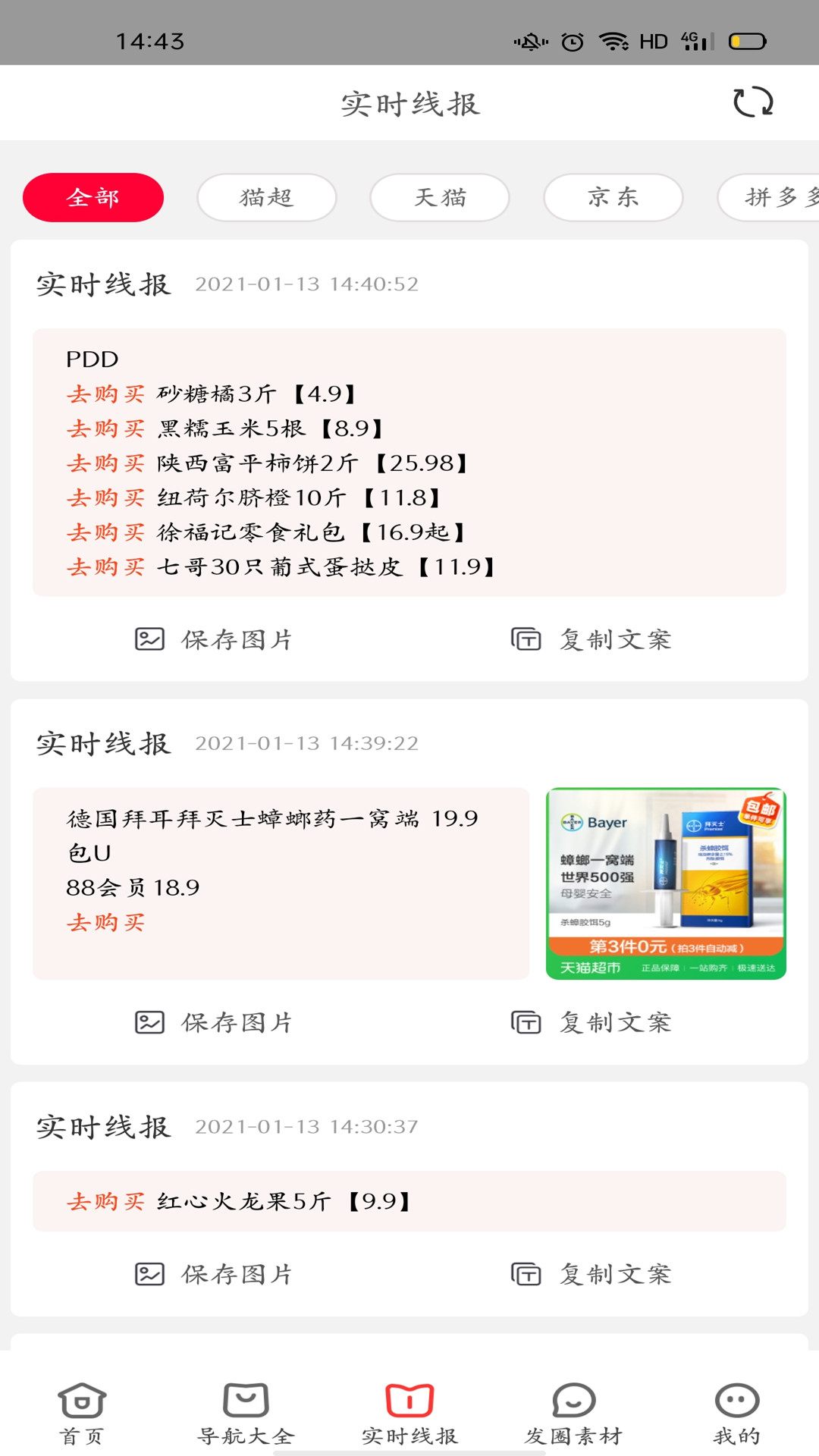Open 去购买 link for 纽荷尔脐橙10斤
This screenshot has width=819, height=1456.
coord(105,498)
